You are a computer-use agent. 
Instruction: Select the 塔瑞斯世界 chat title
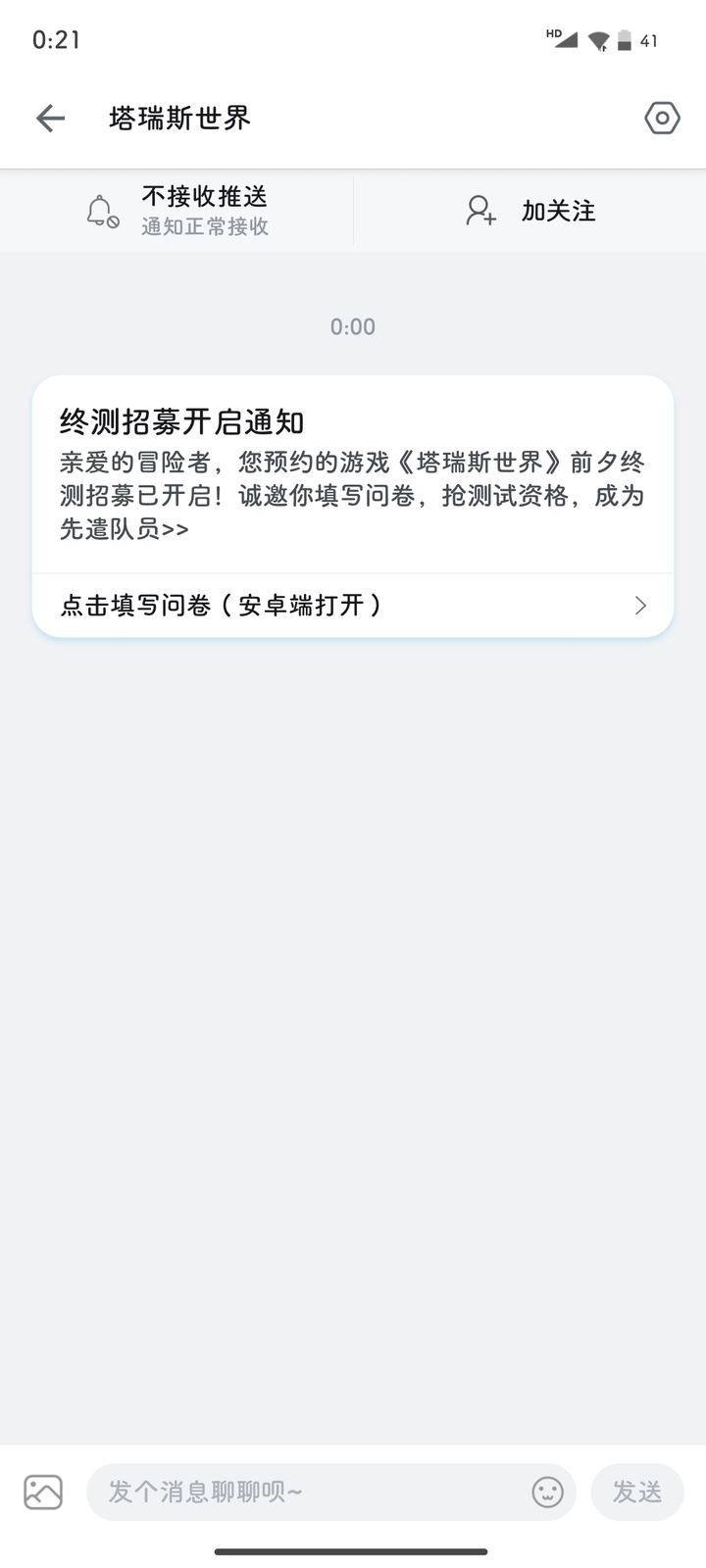pos(178,119)
